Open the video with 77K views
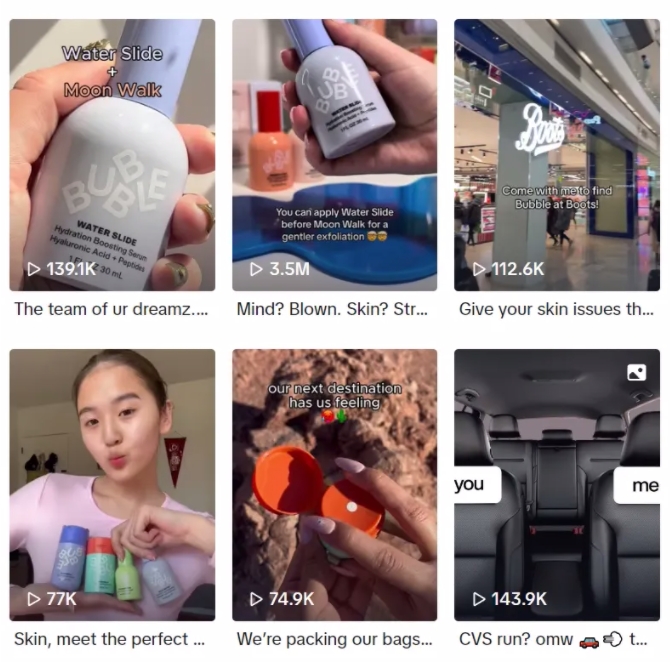The image size is (670, 662). (112, 485)
